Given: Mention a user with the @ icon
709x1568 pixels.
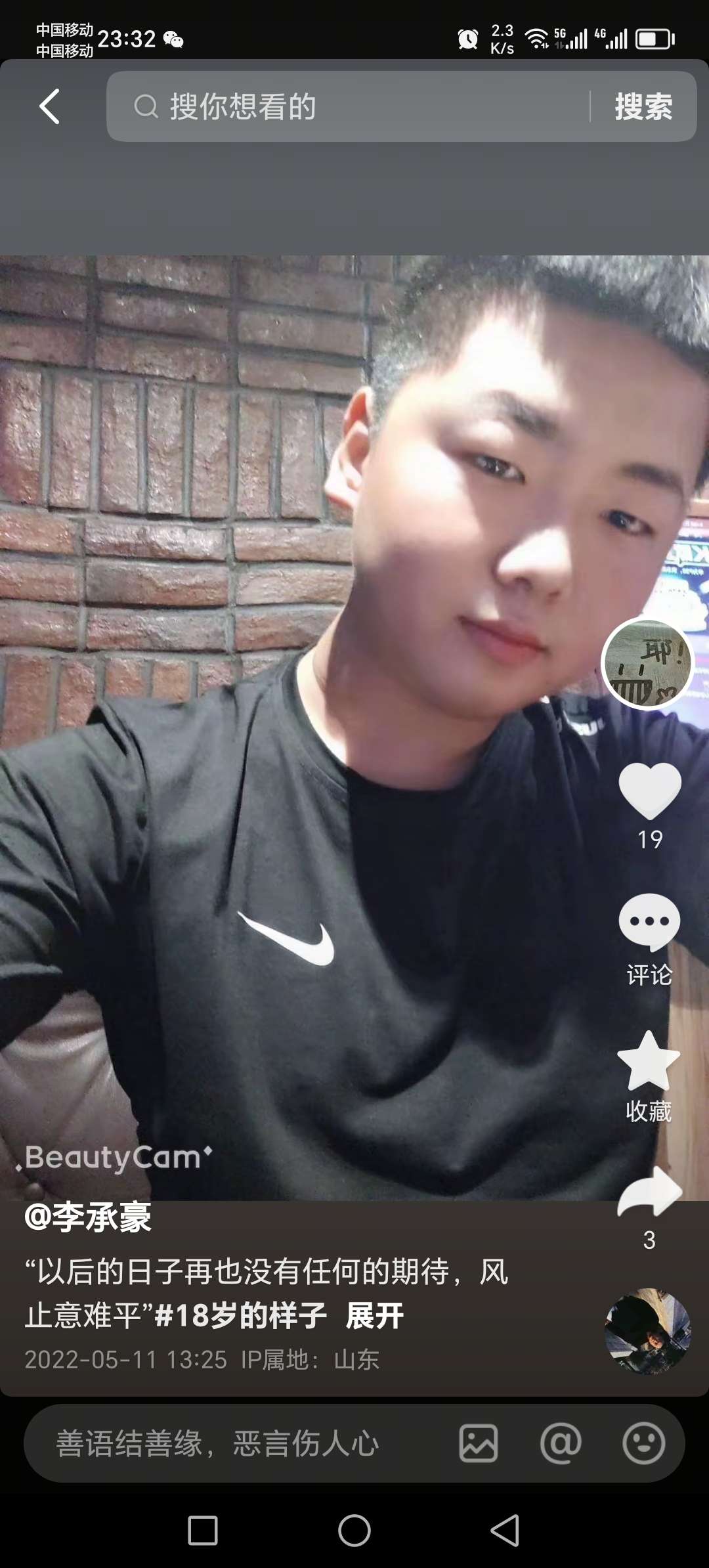Looking at the screenshot, I should [x=561, y=1444].
